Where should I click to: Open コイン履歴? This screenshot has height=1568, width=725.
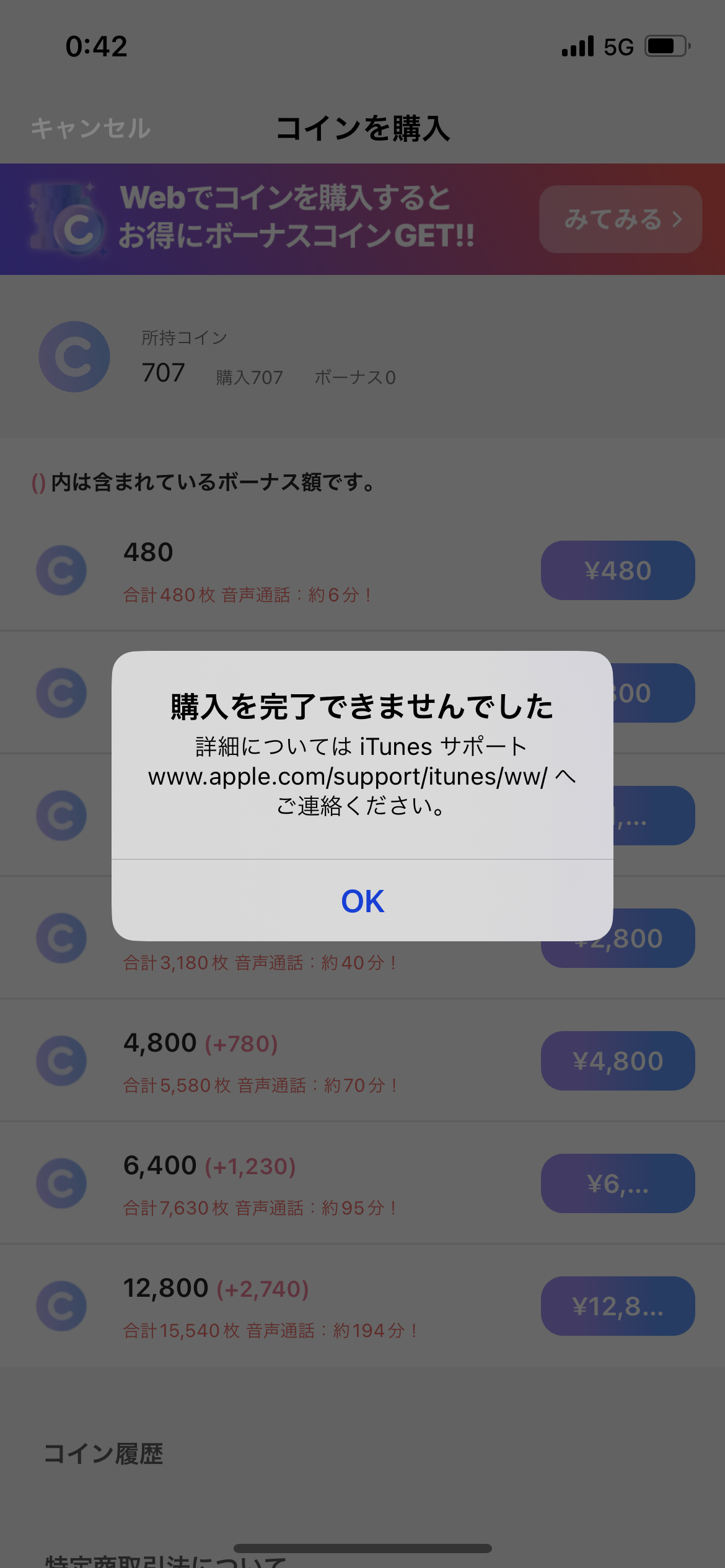[103, 1453]
